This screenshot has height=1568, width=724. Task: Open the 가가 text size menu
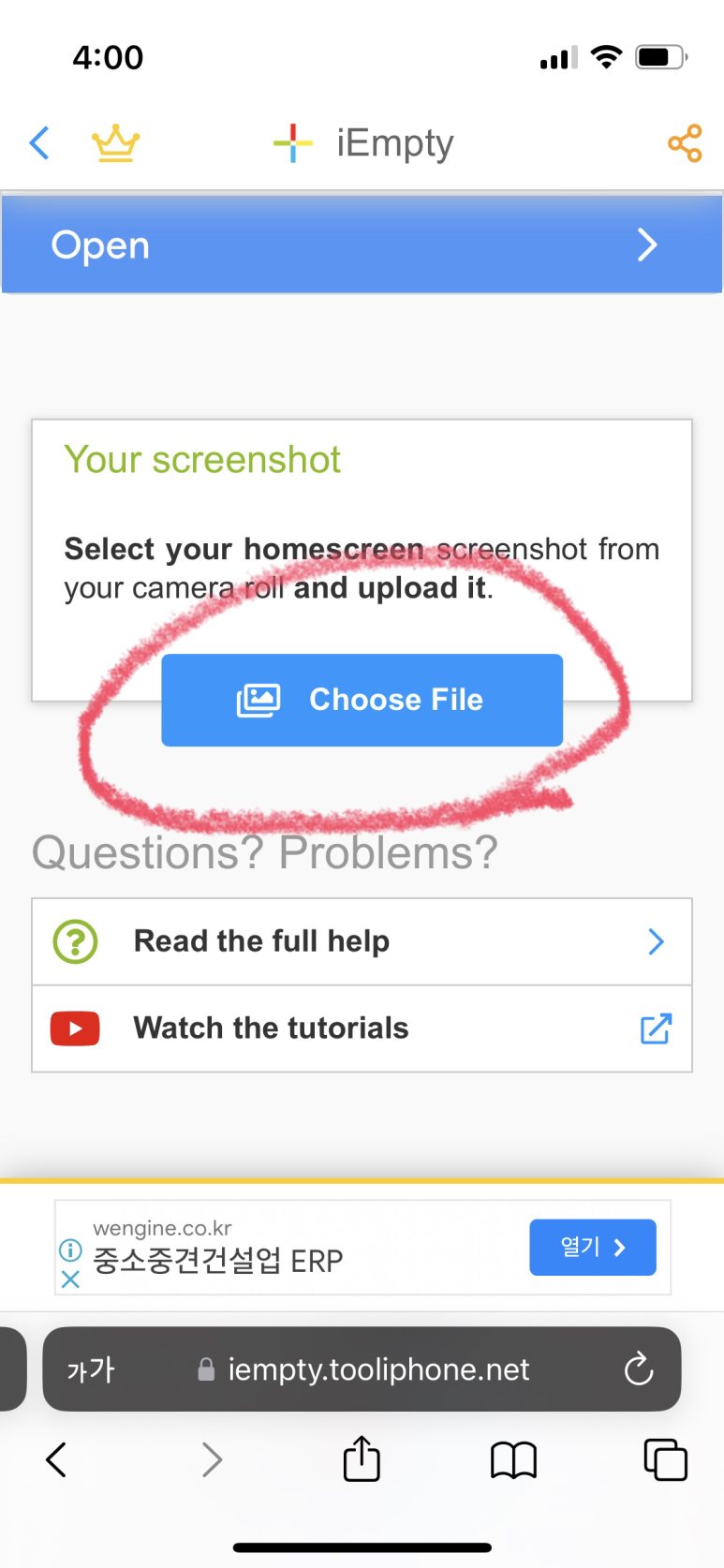[x=91, y=1369]
